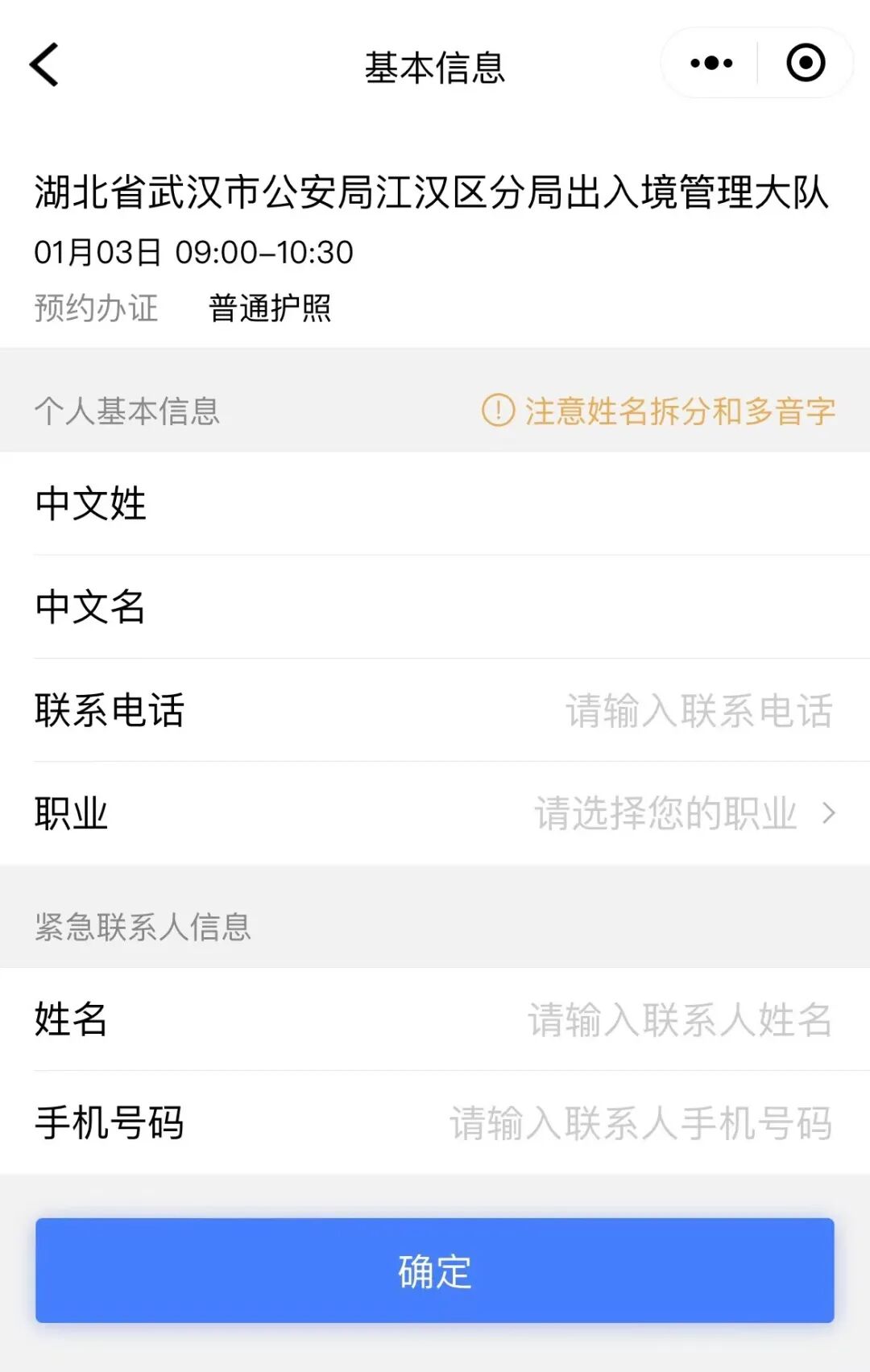The width and height of the screenshot is (870, 1372).
Task: Open the 职业 occupation picker
Action: [x=685, y=814]
